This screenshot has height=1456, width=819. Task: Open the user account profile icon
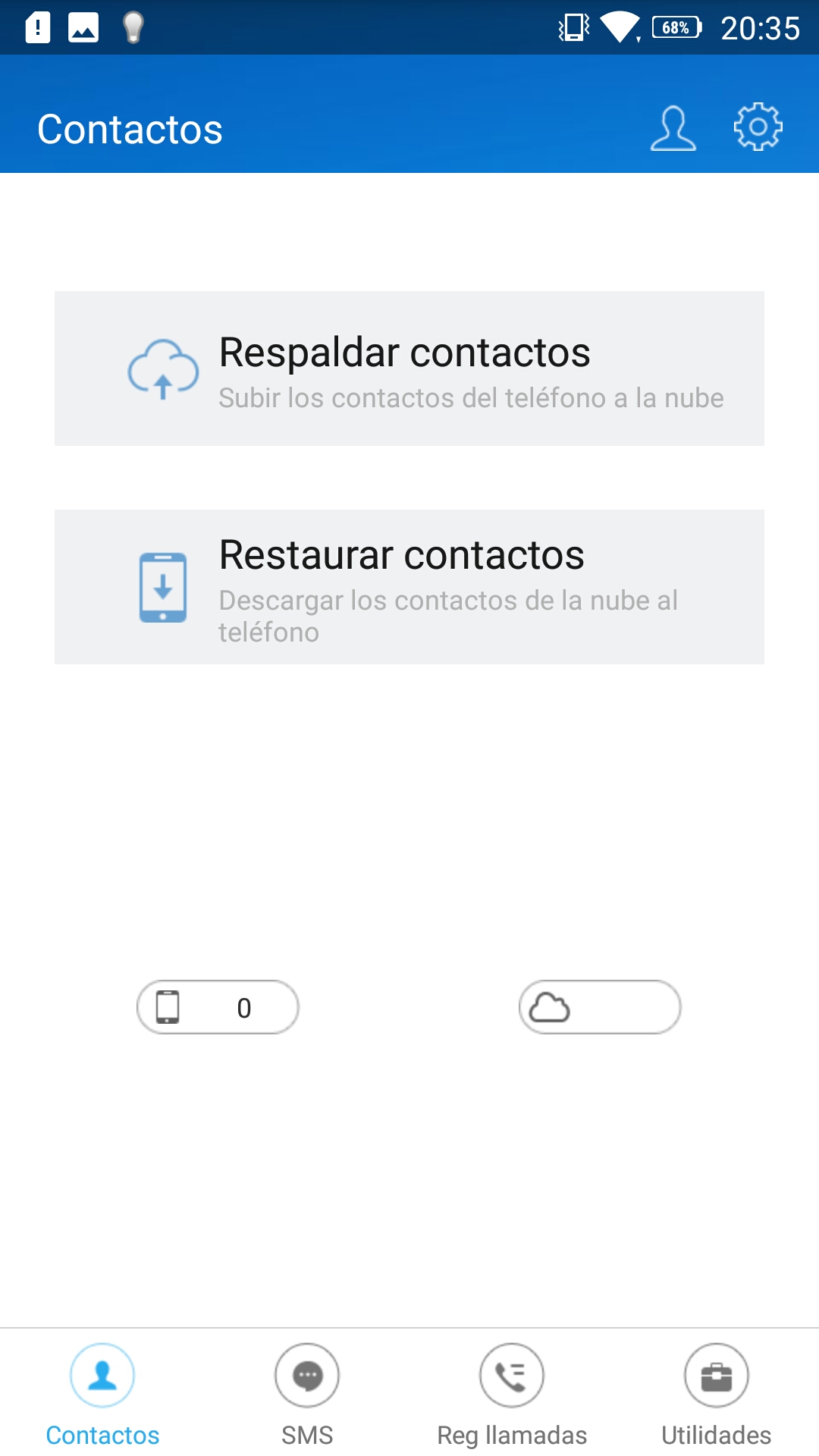(673, 128)
